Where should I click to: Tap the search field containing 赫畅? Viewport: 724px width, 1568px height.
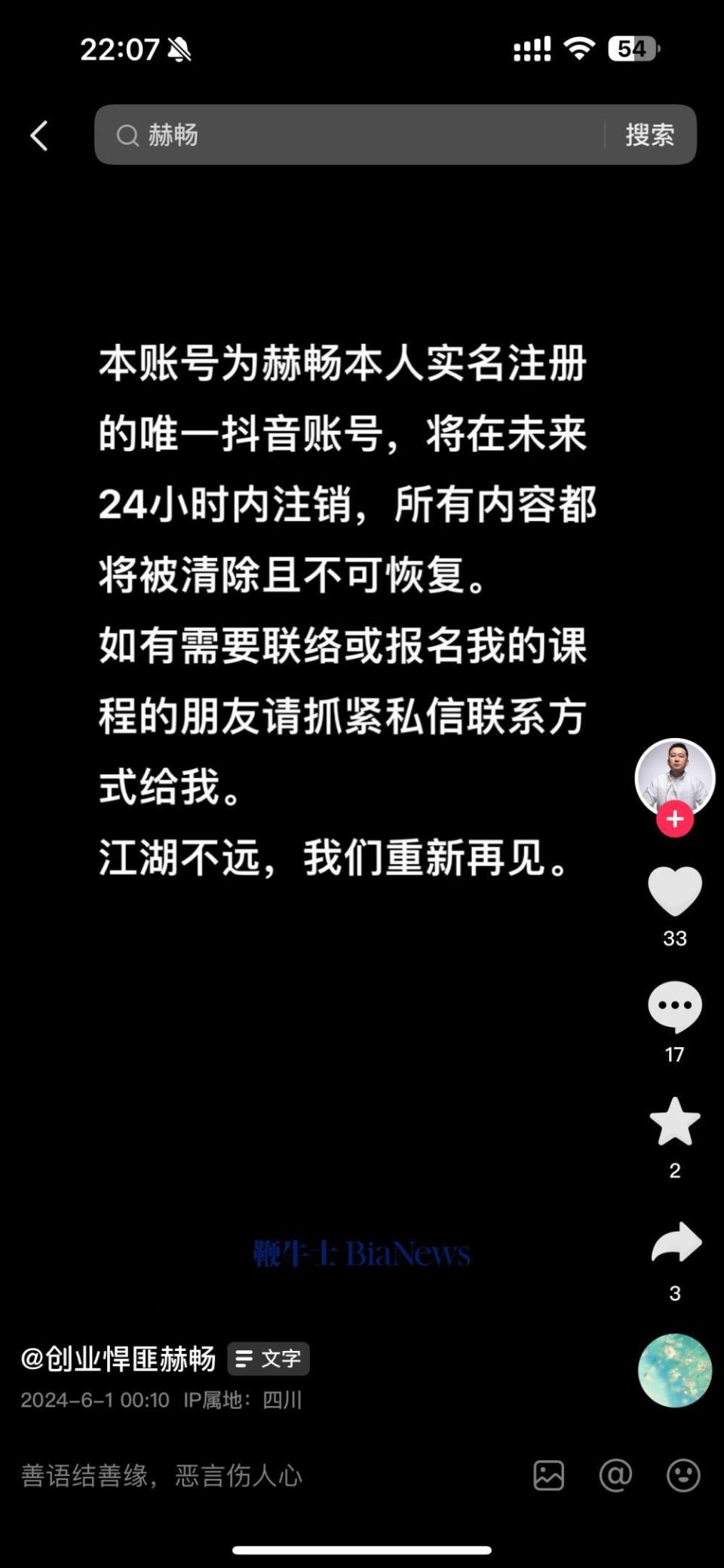tap(339, 135)
